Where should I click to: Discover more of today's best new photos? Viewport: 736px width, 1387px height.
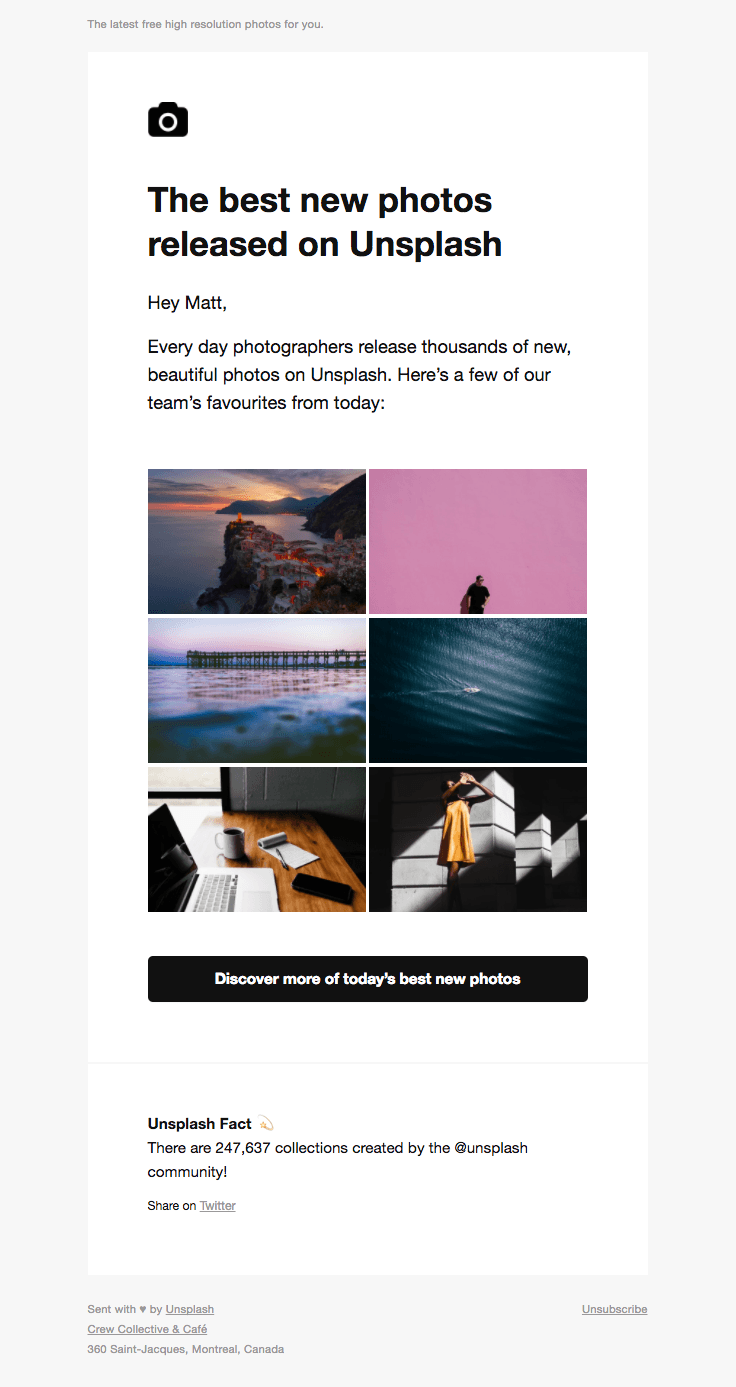click(x=367, y=979)
